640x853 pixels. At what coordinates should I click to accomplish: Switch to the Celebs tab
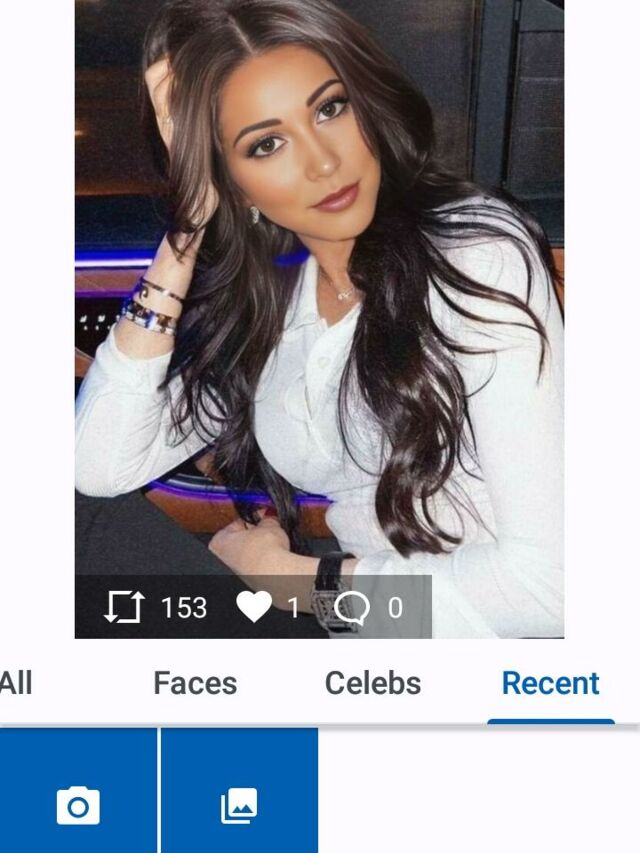[373, 684]
